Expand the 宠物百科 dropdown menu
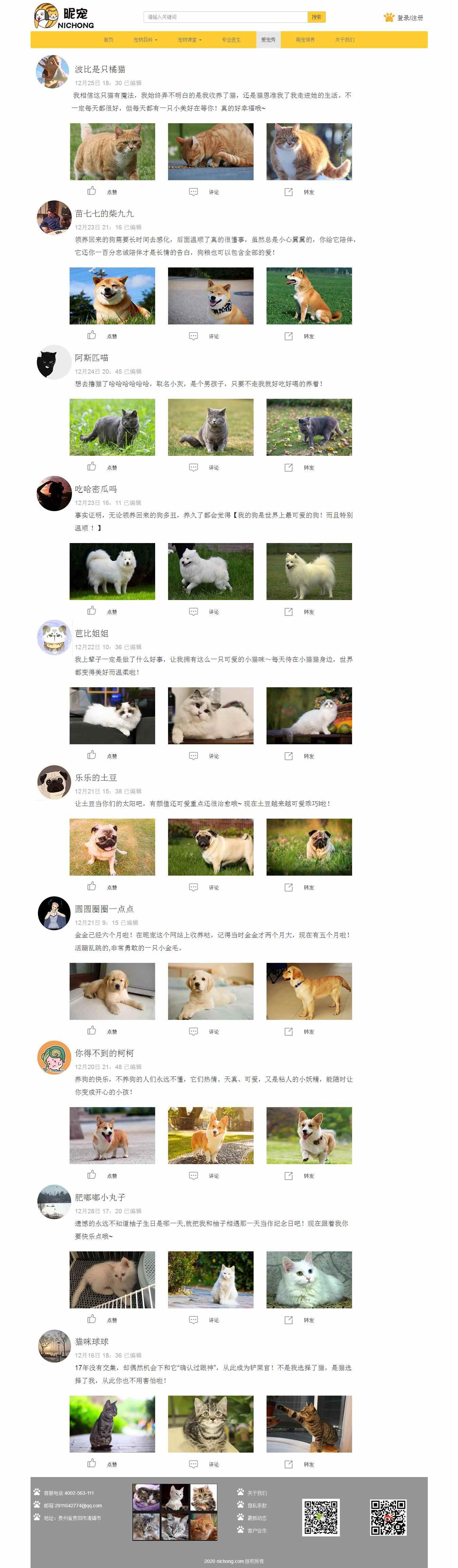458x1568 pixels. (x=145, y=40)
